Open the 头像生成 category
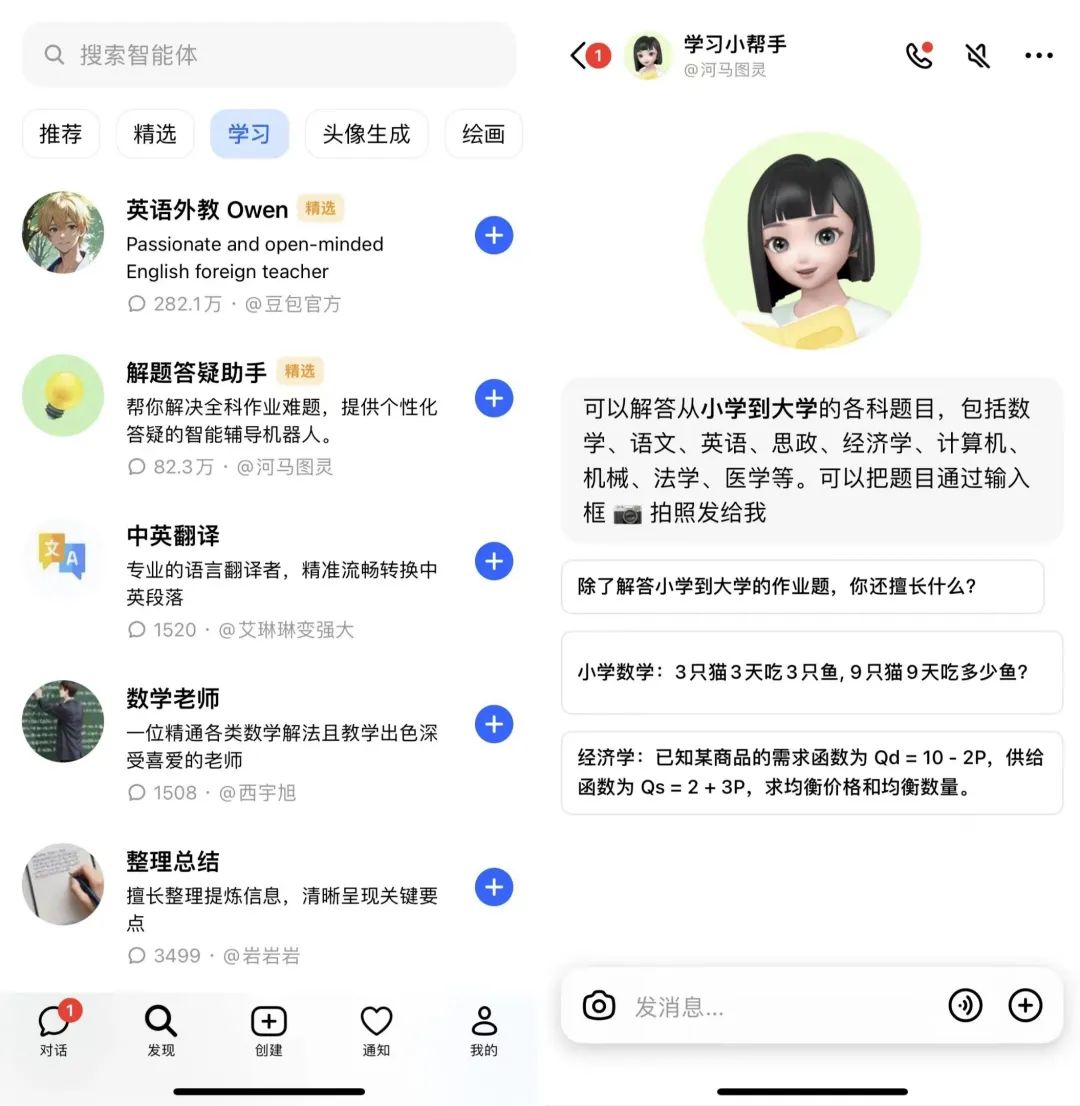The image size is (1080, 1106). pyautogui.click(x=366, y=134)
